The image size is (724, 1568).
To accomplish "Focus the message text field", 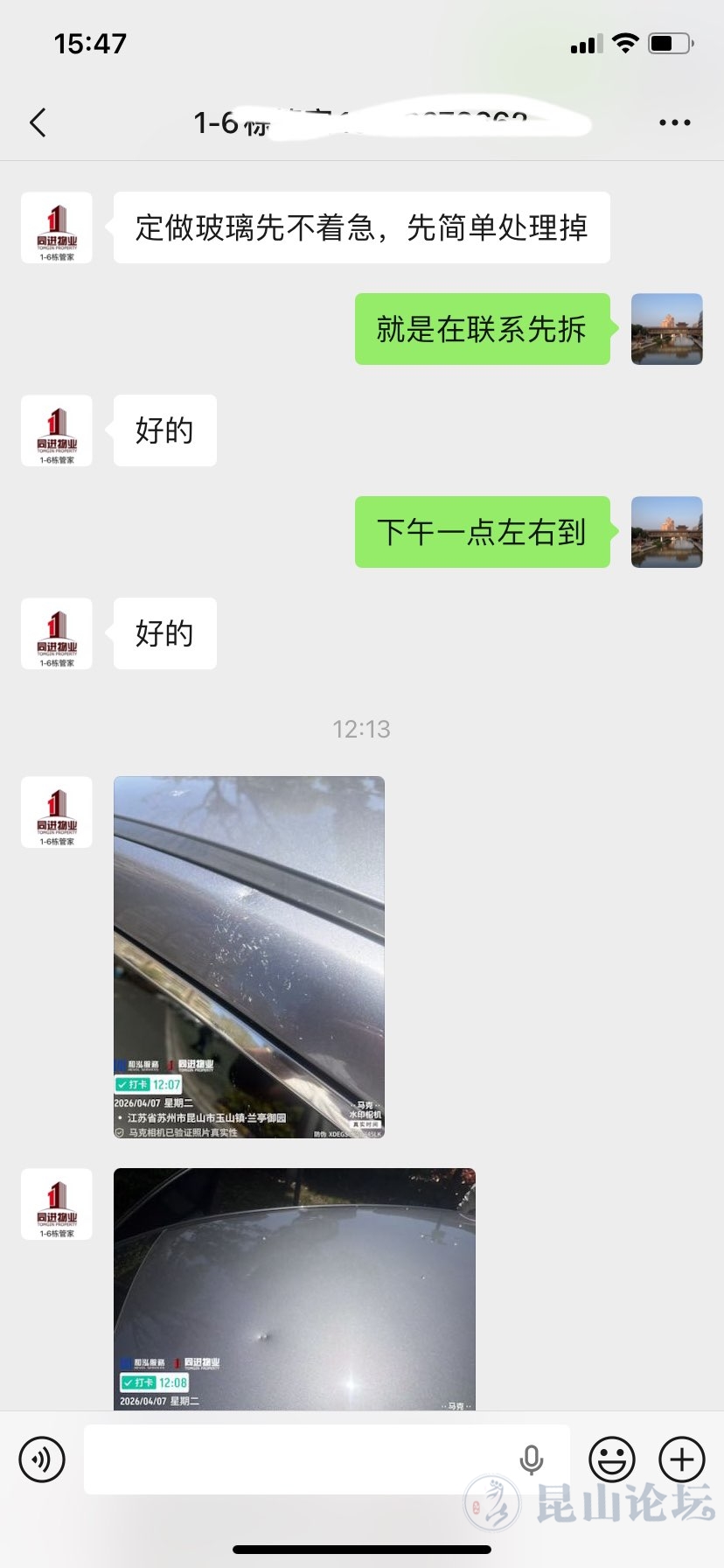I will coord(297,1459).
